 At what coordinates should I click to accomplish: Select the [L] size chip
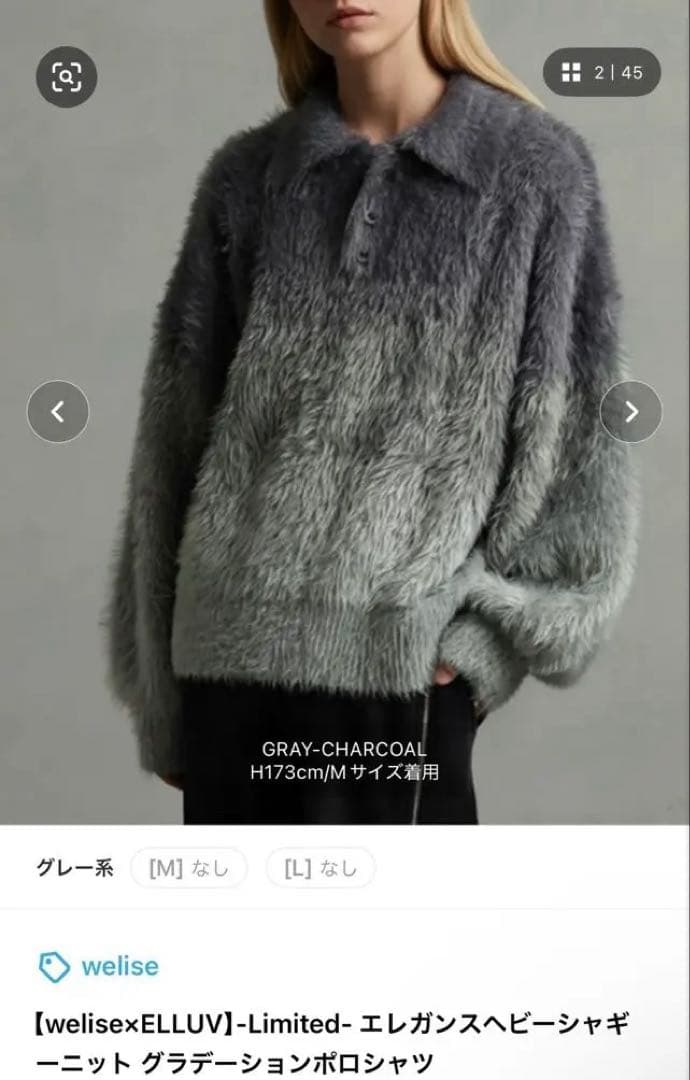tap(320, 868)
